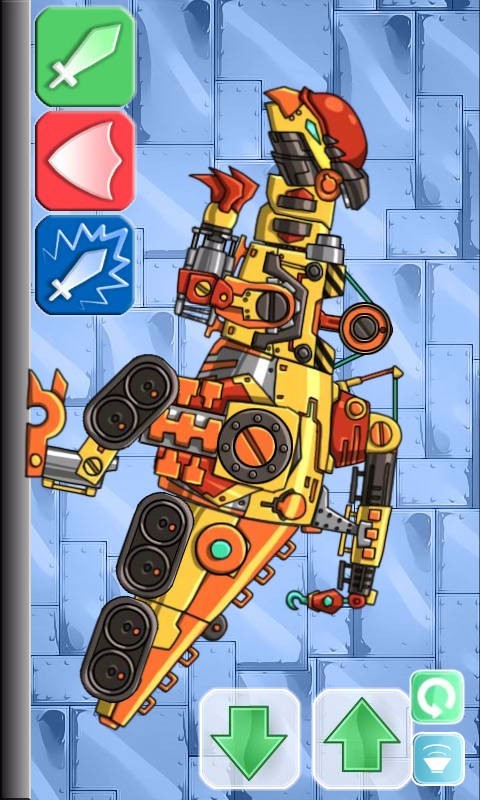
Task: Activate the blue power sword button
Action: (x=86, y=265)
